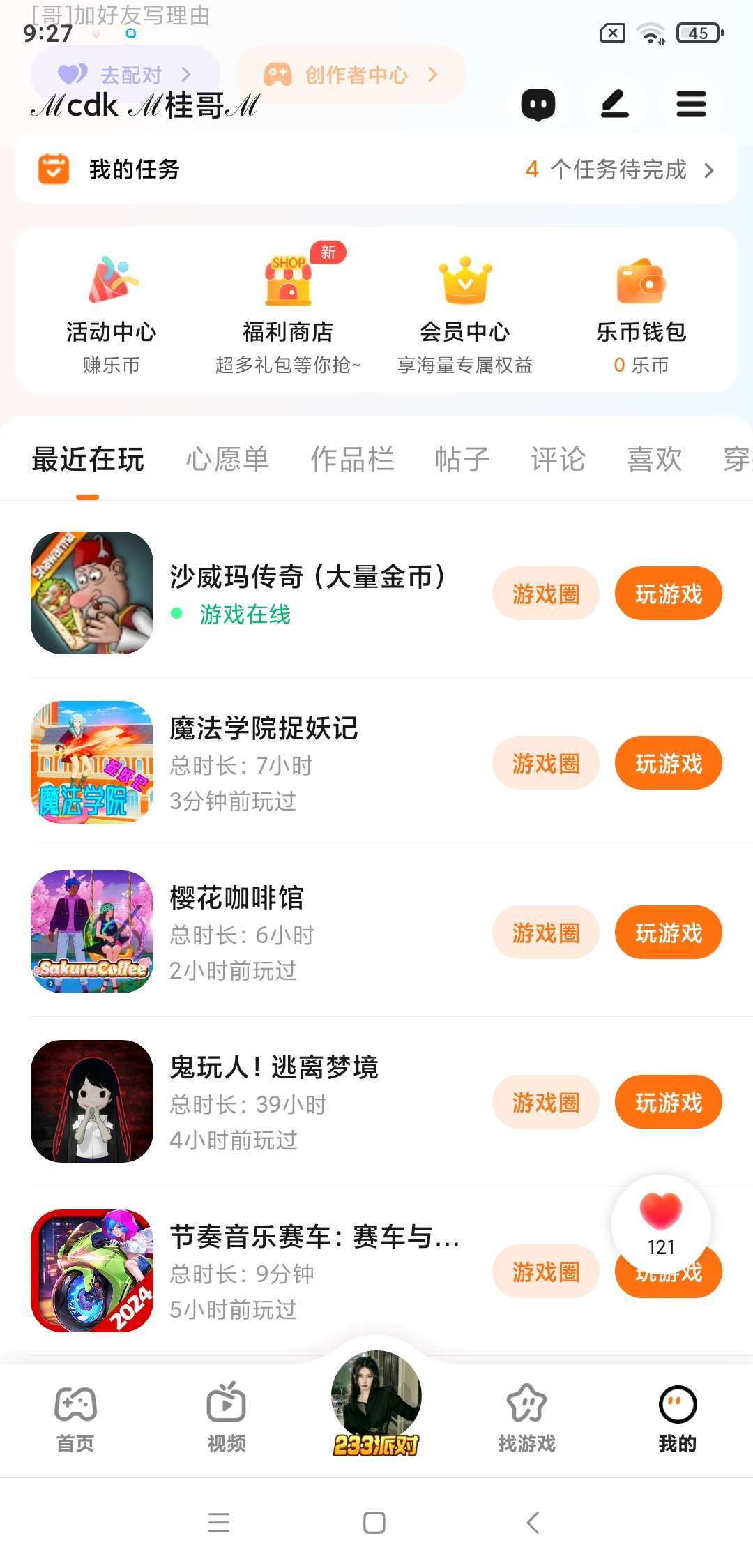Screen dimensions: 753x1568
Task: Open the 233派对 center tab
Action: point(376,1405)
